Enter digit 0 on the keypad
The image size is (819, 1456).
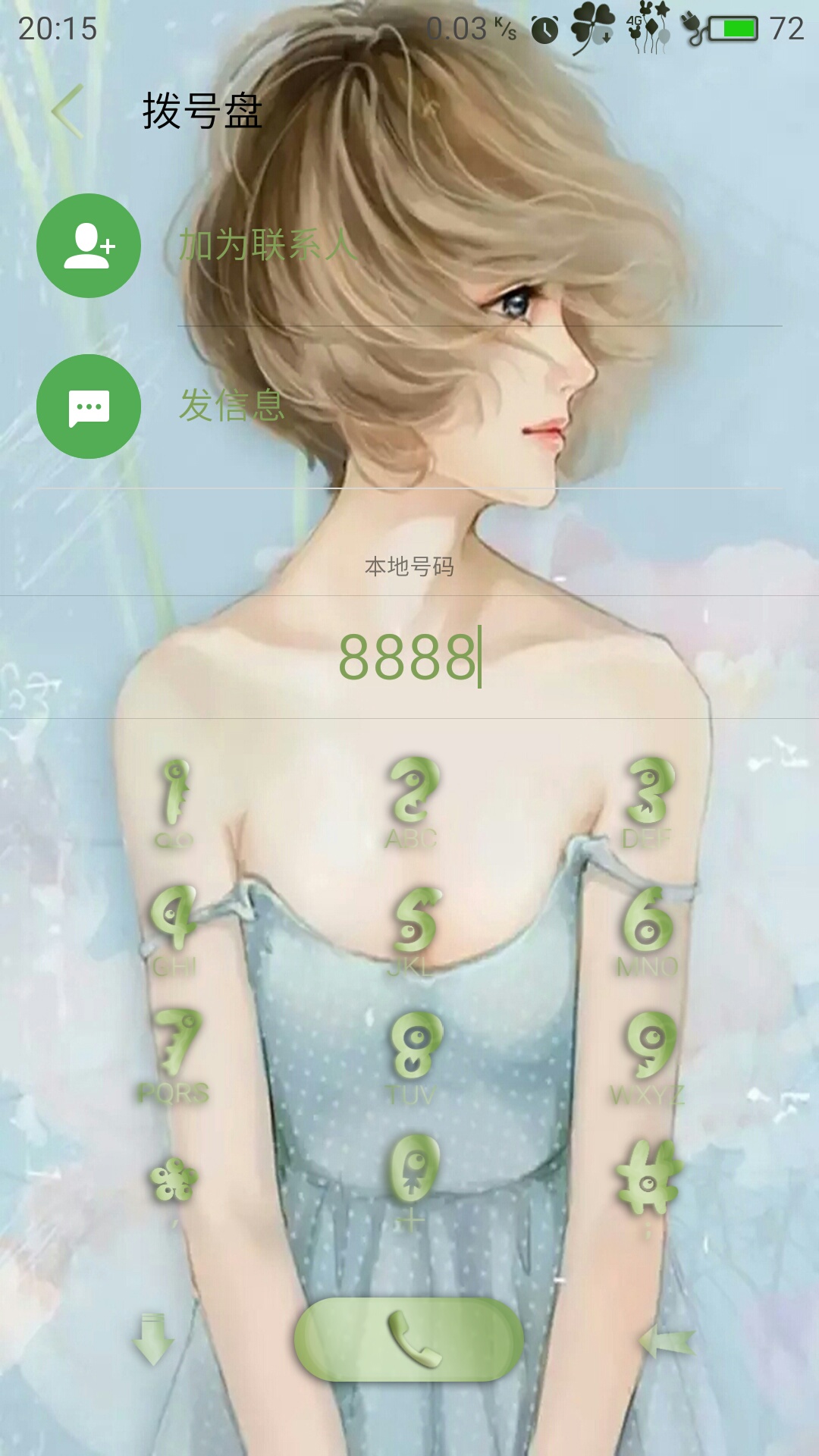pyautogui.click(x=410, y=1181)
